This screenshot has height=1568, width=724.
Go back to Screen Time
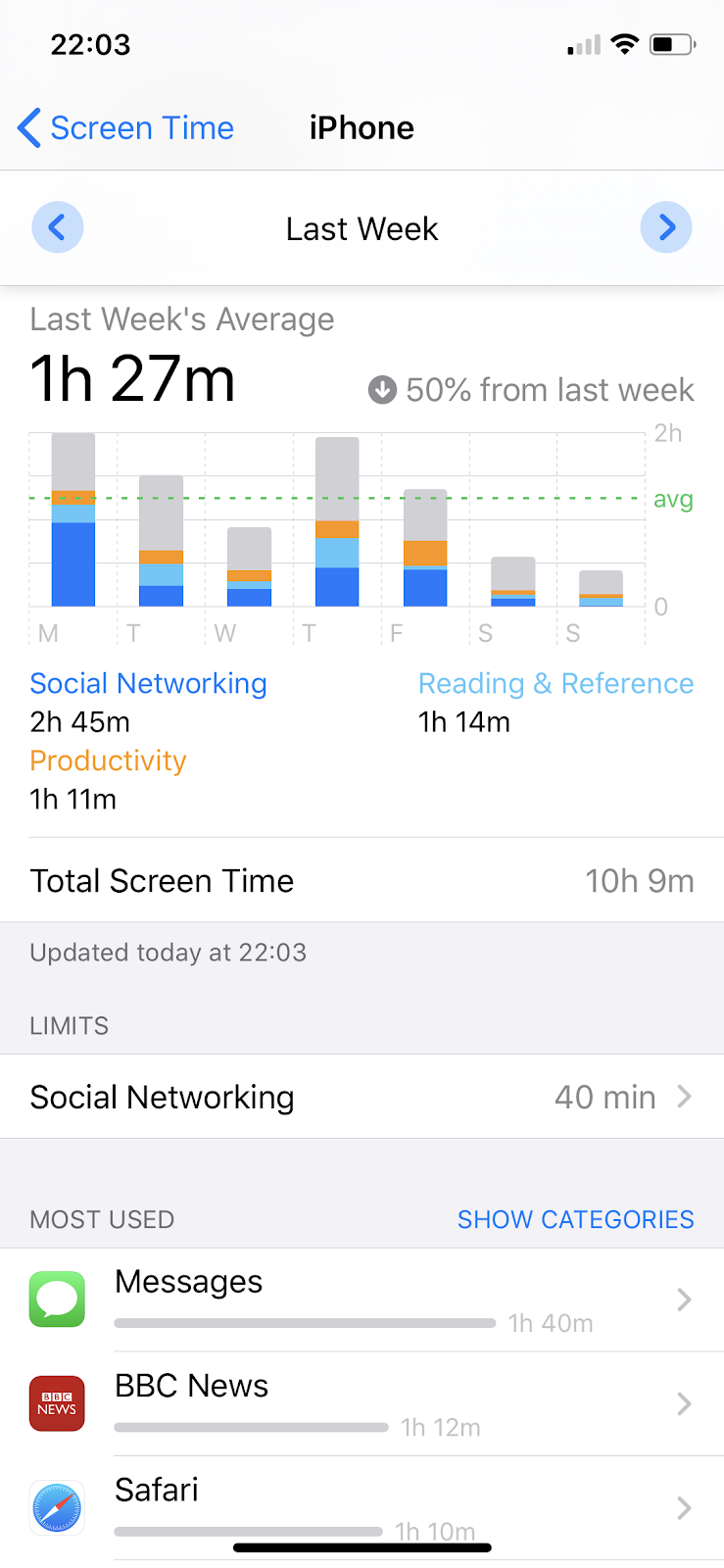coord(125,128)
